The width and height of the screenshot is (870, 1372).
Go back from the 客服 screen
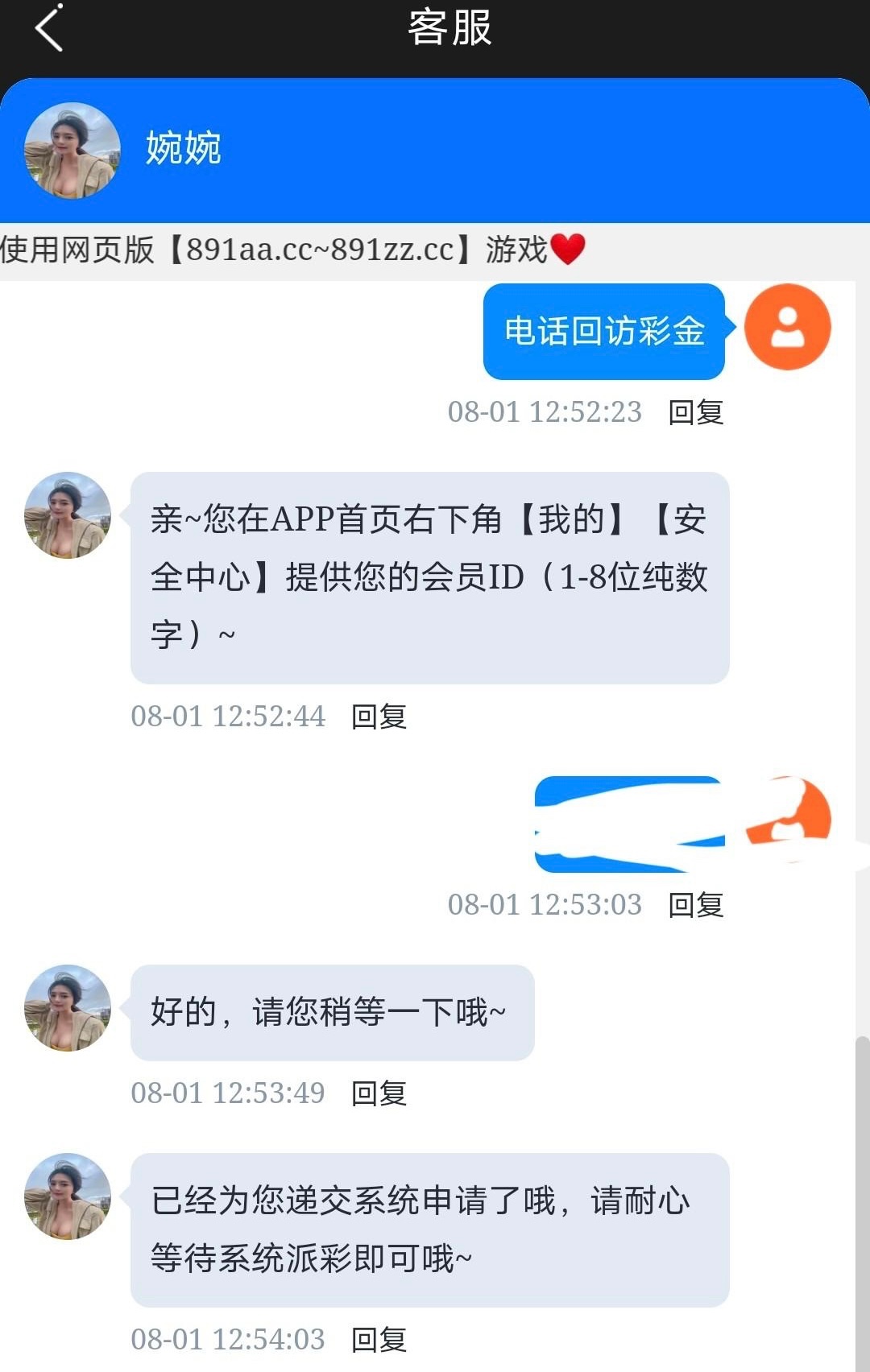(48, 29)
